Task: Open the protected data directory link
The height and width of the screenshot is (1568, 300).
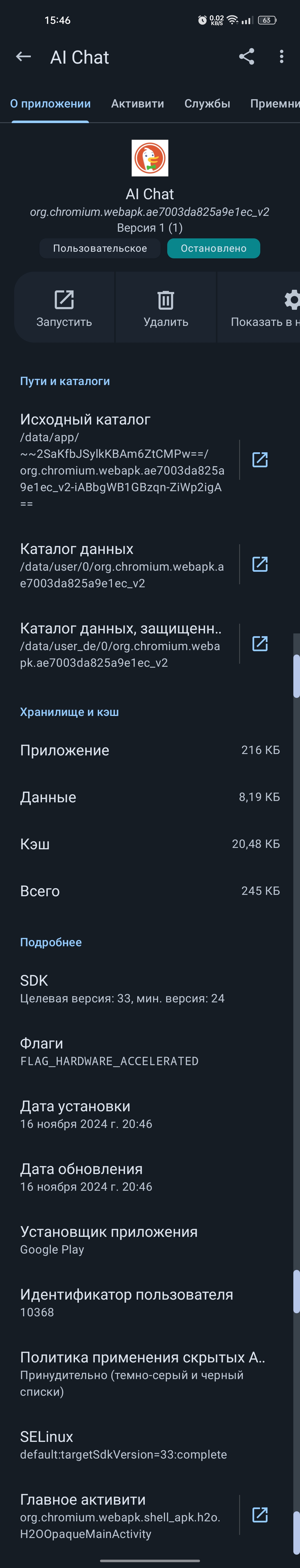Action: (x=260, y=643)
